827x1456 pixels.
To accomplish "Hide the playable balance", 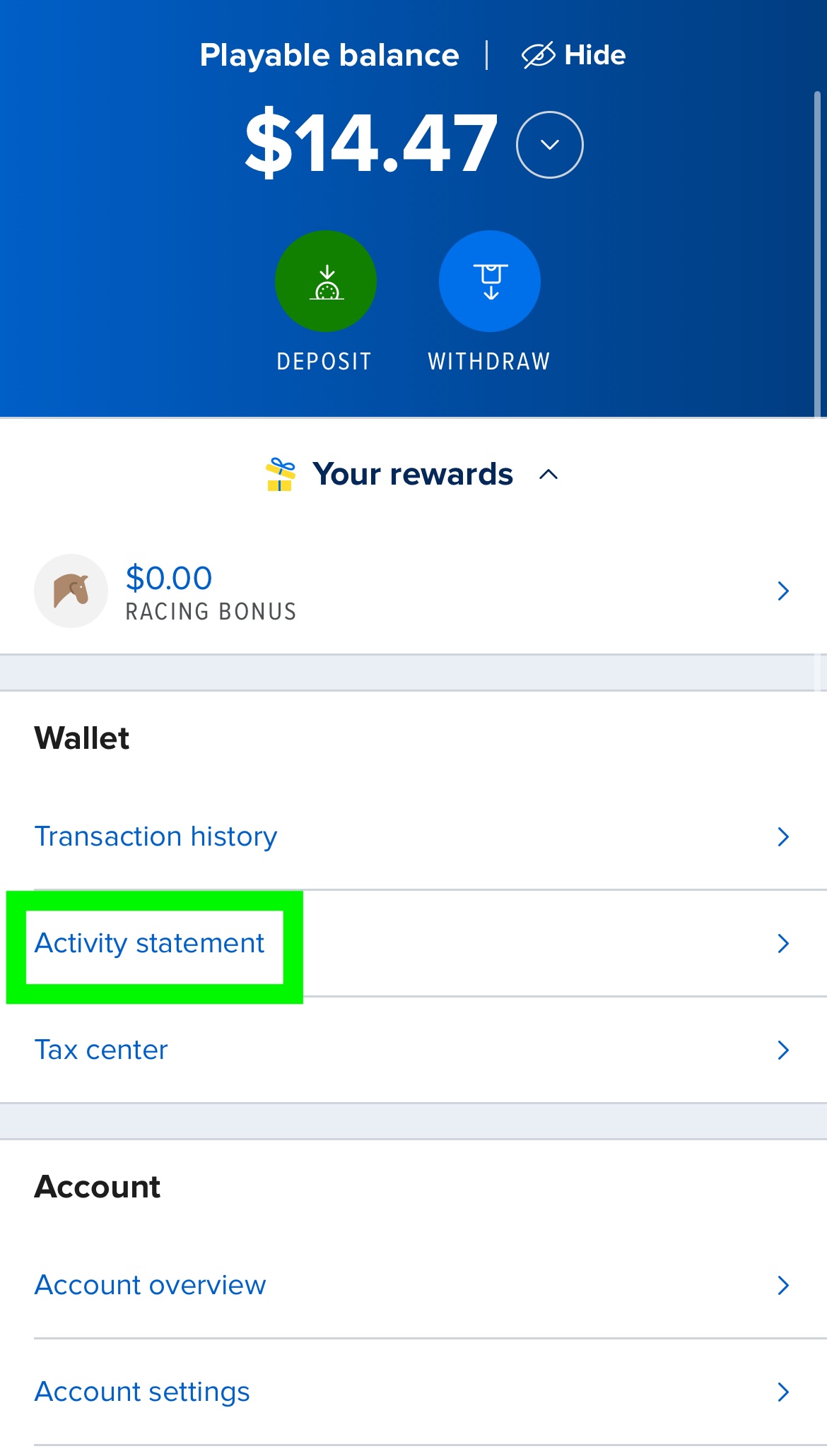I will coord(574,55).
